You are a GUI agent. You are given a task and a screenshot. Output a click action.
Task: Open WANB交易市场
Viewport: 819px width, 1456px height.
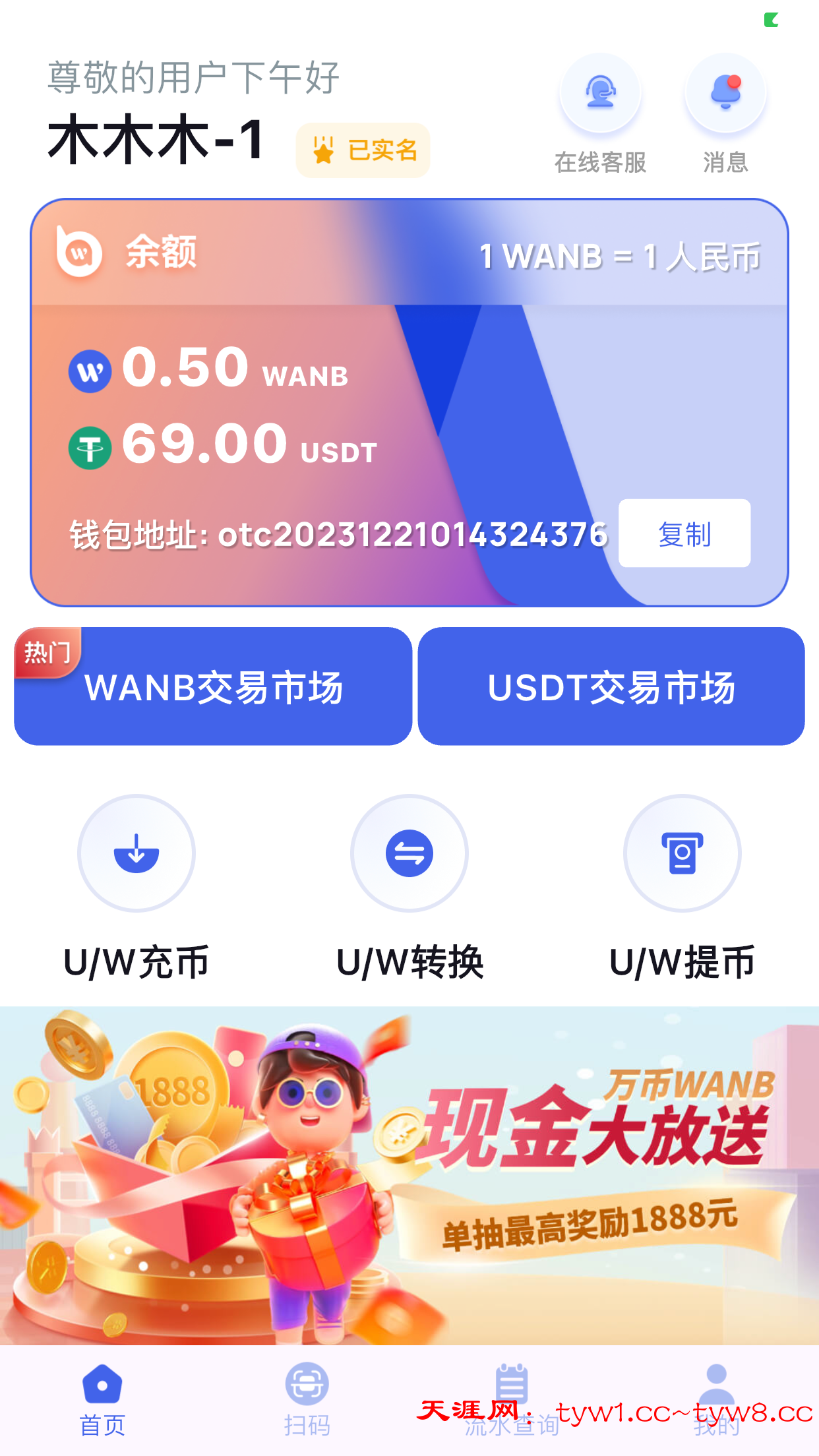click(213, 686)
